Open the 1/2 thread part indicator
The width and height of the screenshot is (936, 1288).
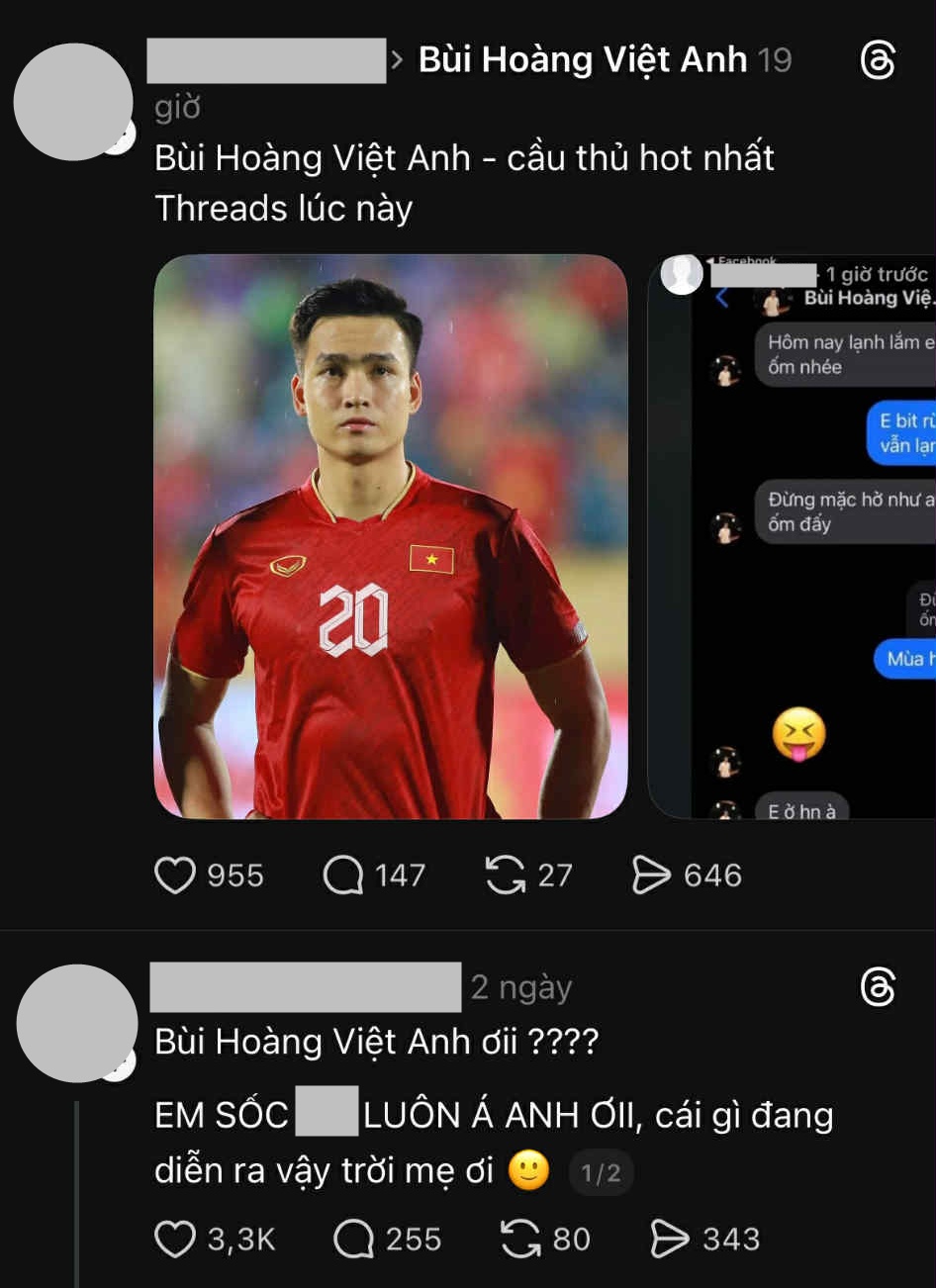point(601,1173)
